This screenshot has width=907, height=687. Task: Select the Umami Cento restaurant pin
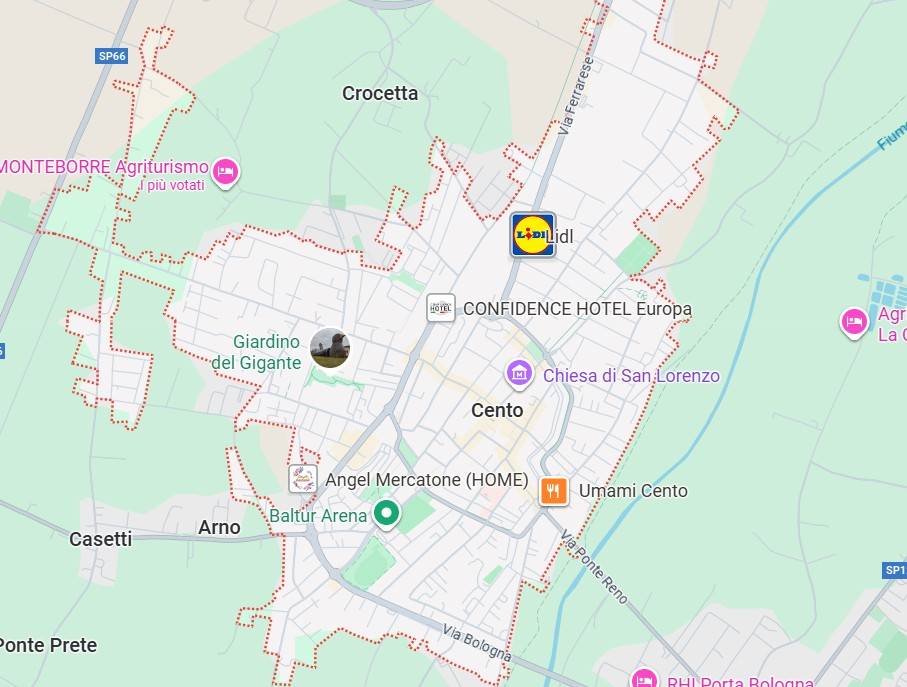pos(554,491)
